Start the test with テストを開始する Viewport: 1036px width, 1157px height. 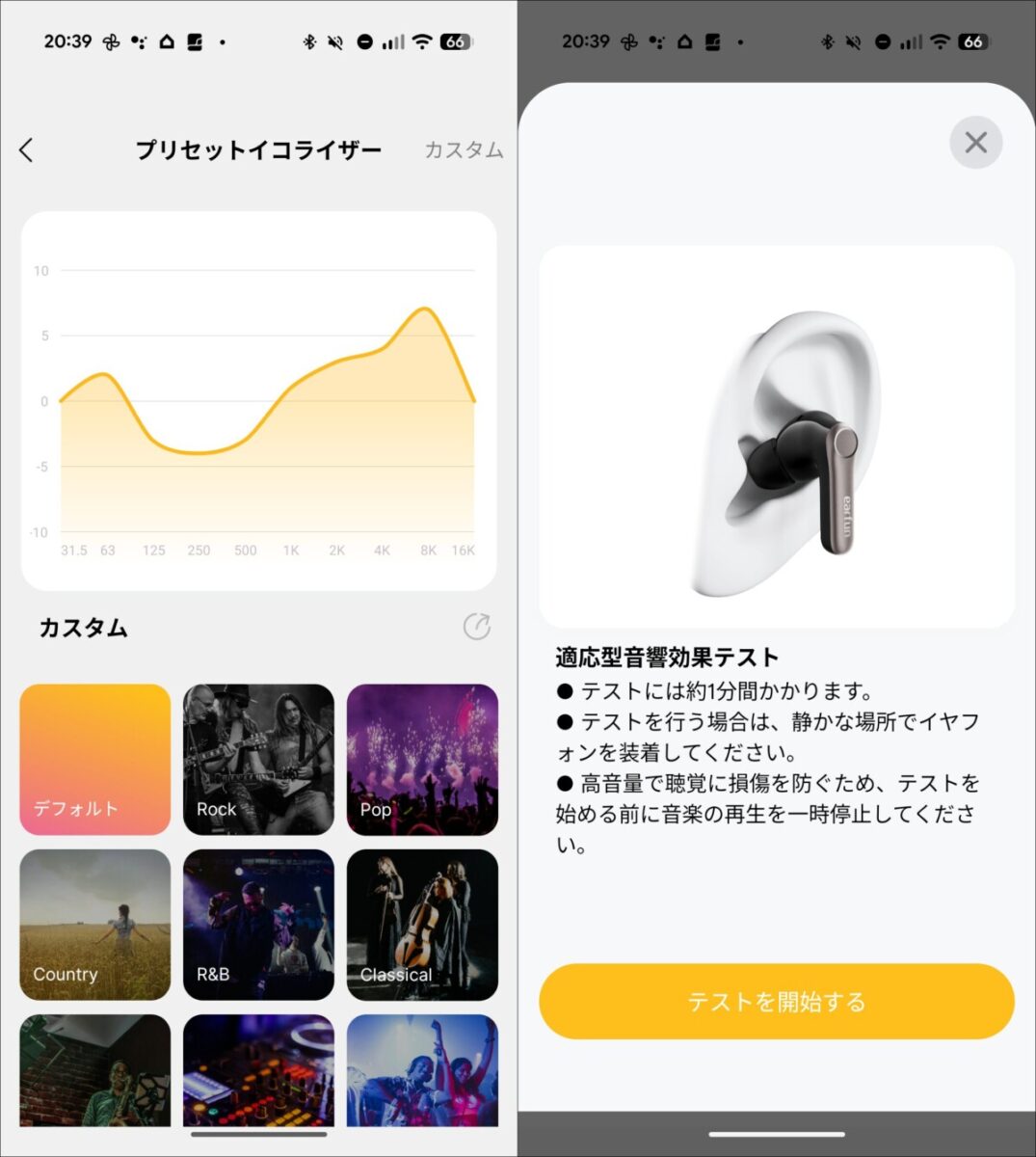(776, 1001)
